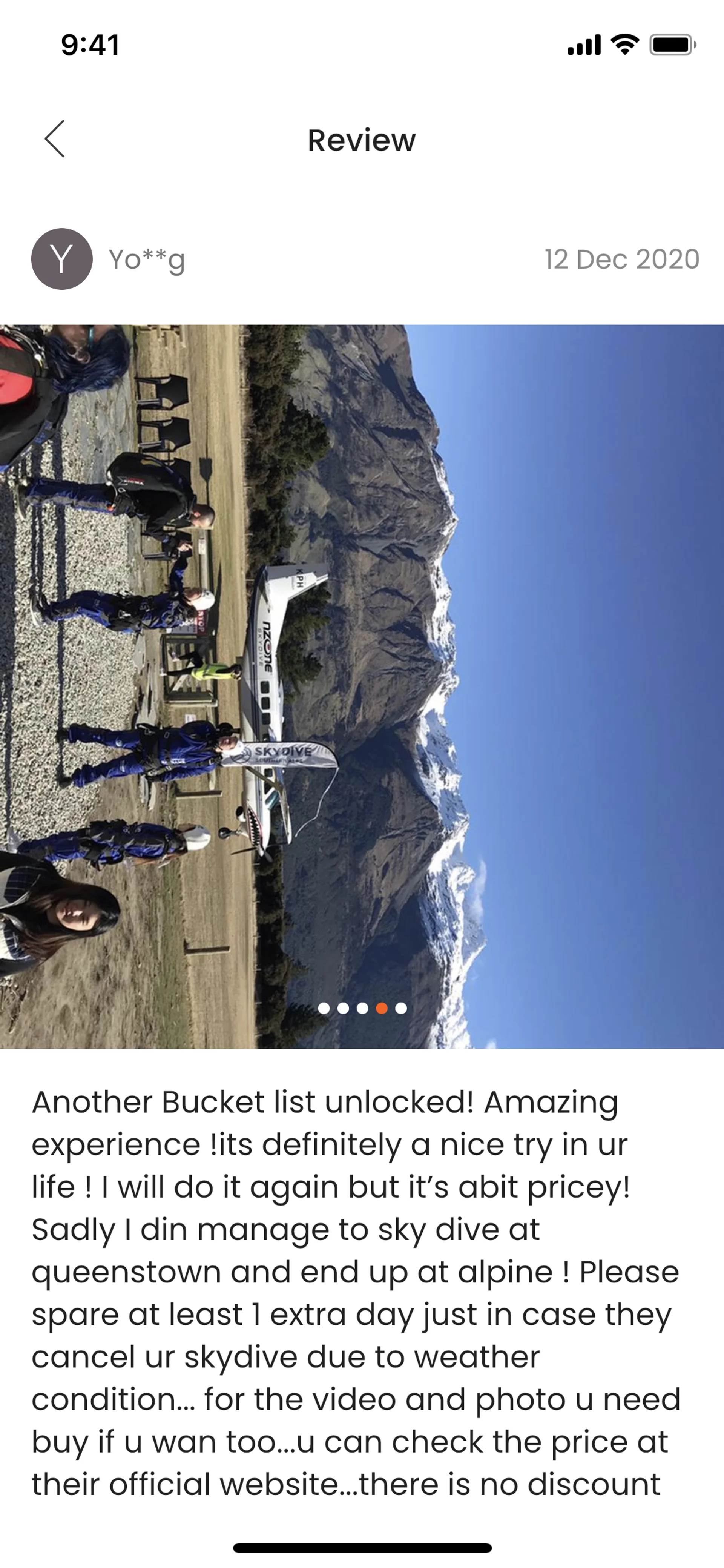The height and width of the screenshot is (1568, 724).
Task: Select the last photo indicator dot
Action: (401, 1008)
